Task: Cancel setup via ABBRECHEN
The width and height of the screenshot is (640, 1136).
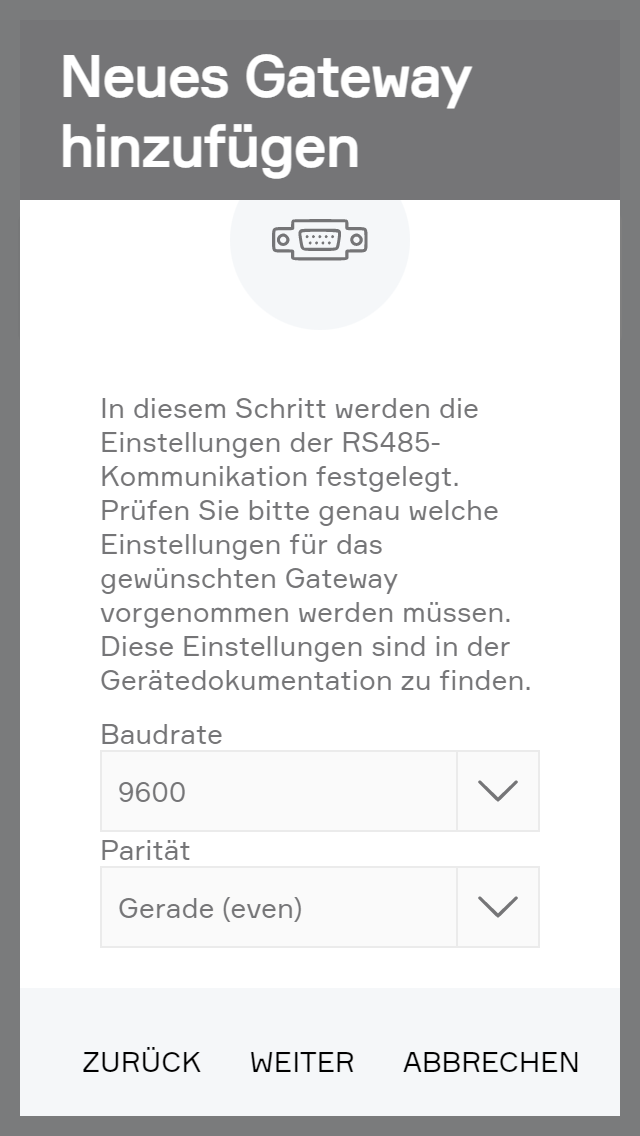Action: [x=491, y=1062]
